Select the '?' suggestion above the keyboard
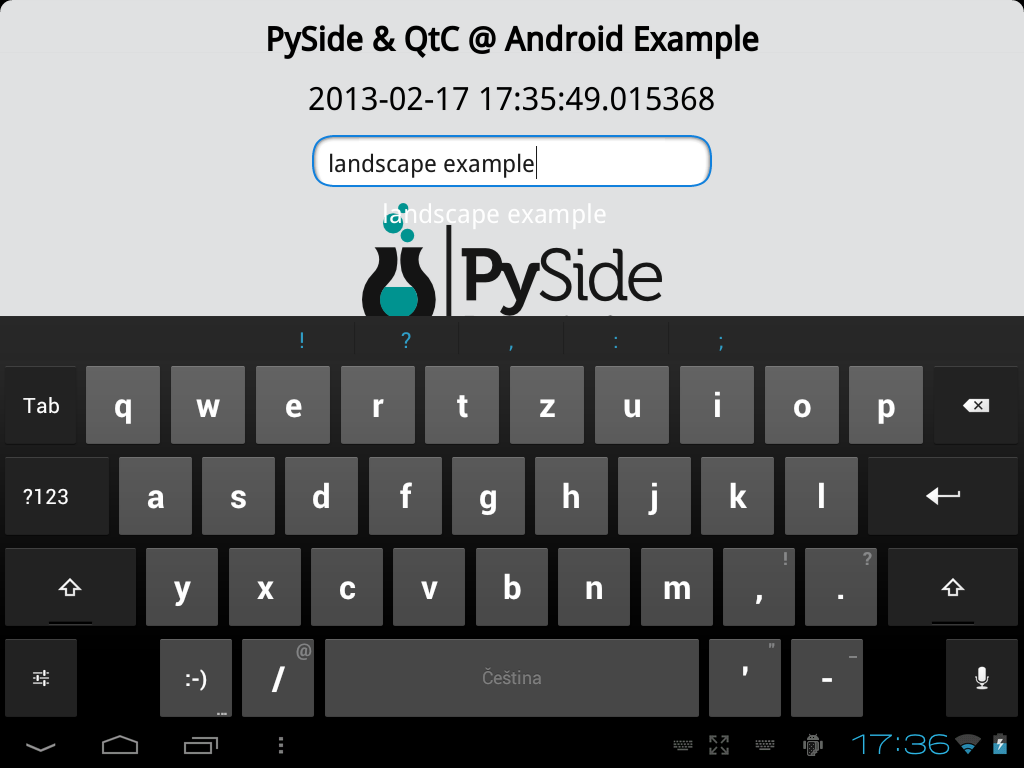The height and width of the screenshot is (768, 1024). (406, 341)
